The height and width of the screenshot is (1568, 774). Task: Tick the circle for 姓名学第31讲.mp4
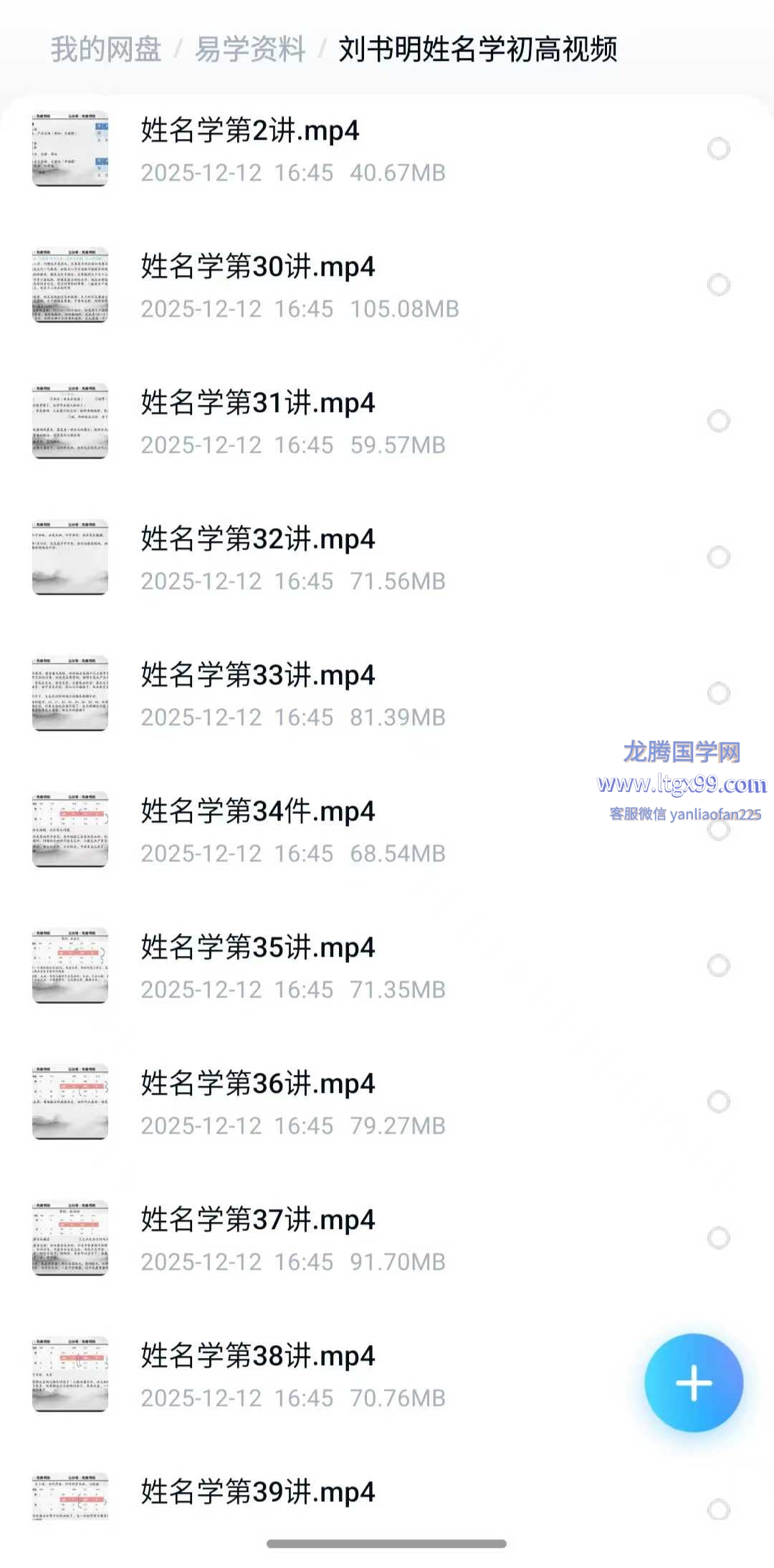pos(718,421)
